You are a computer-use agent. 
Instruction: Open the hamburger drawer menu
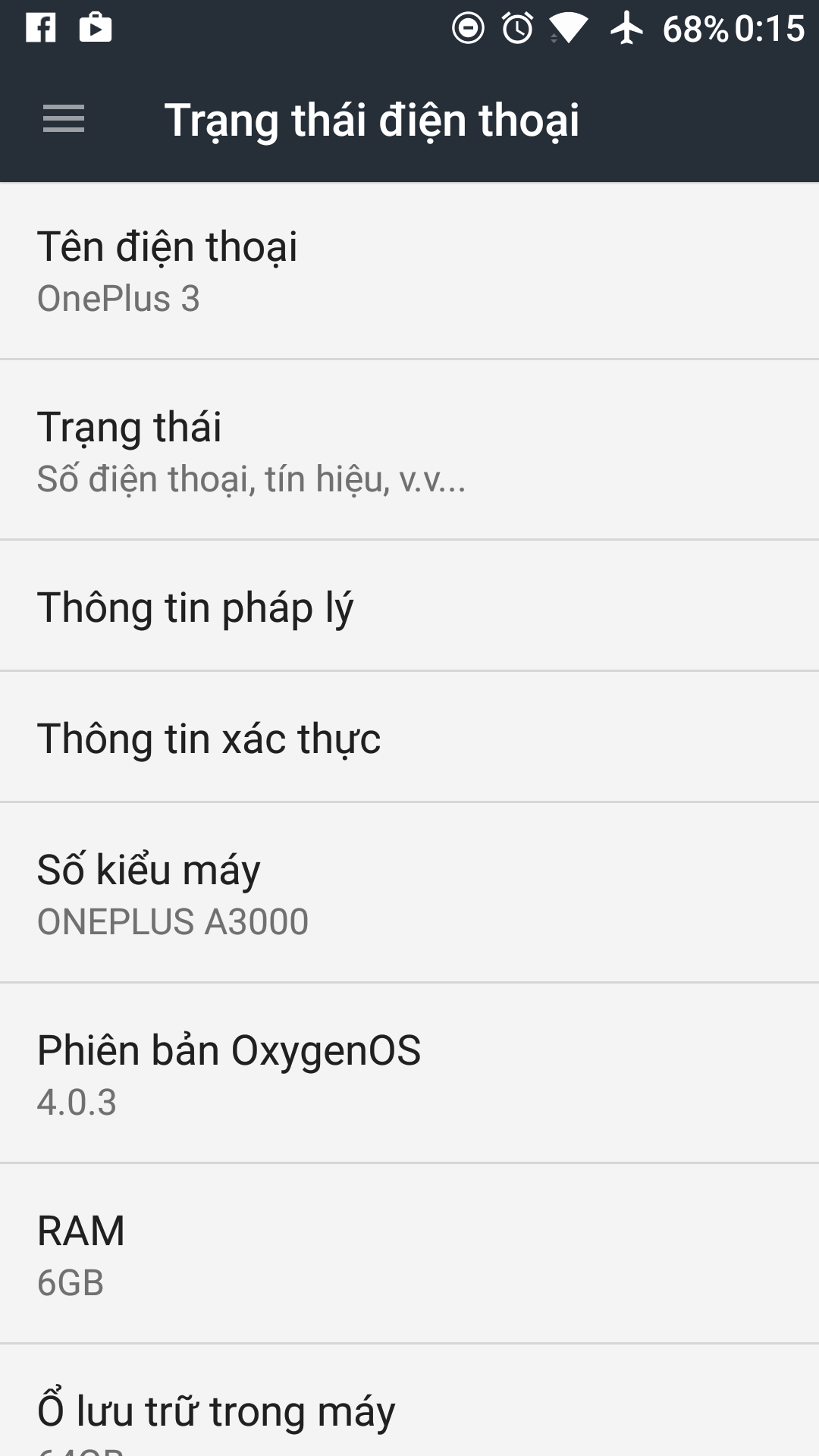pos(64,119)
